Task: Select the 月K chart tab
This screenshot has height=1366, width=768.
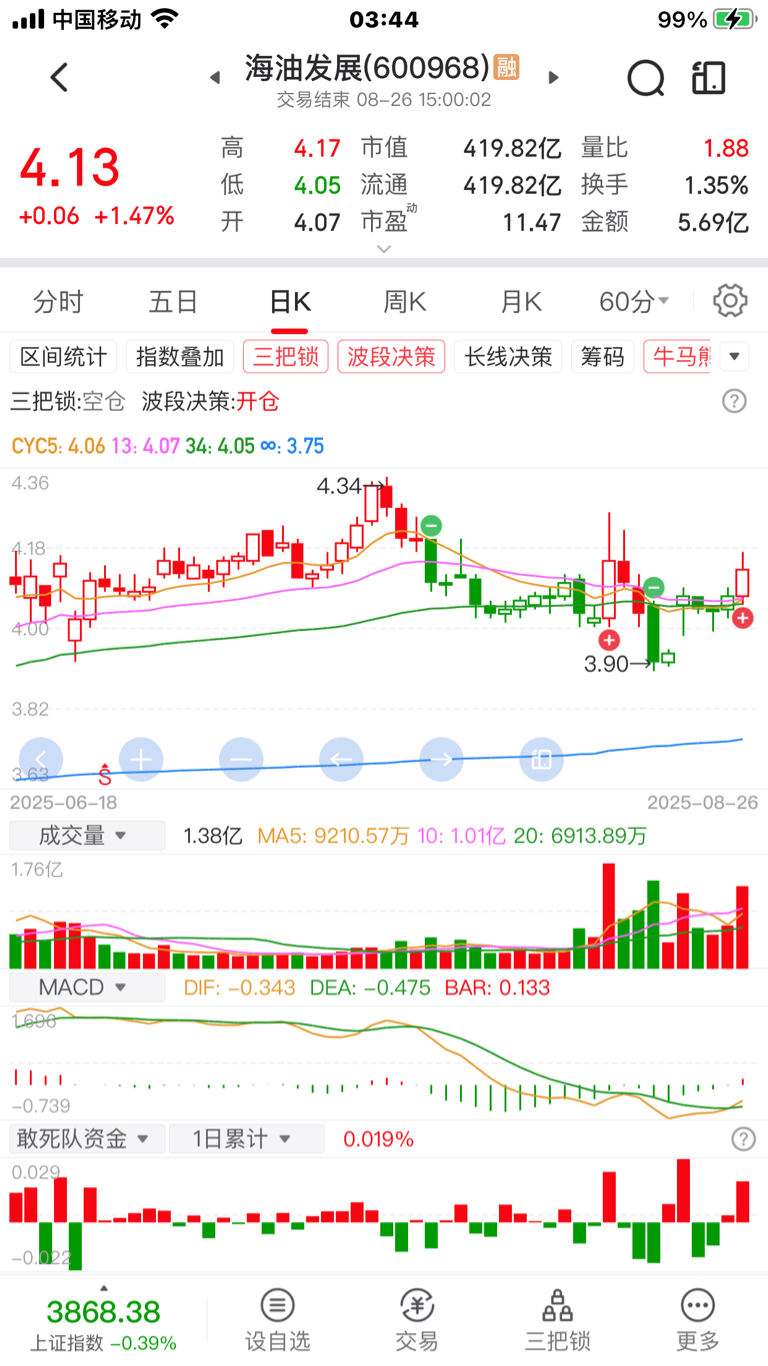Action: pos(521,301)
